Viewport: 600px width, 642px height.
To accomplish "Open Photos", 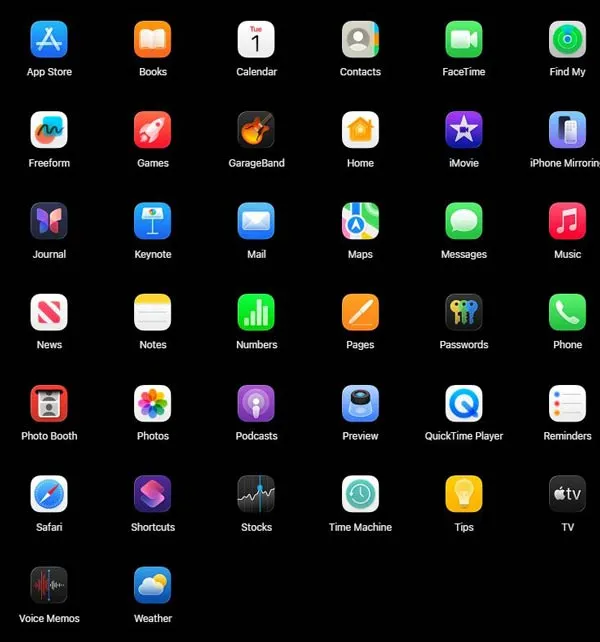I will click(153, 403).
